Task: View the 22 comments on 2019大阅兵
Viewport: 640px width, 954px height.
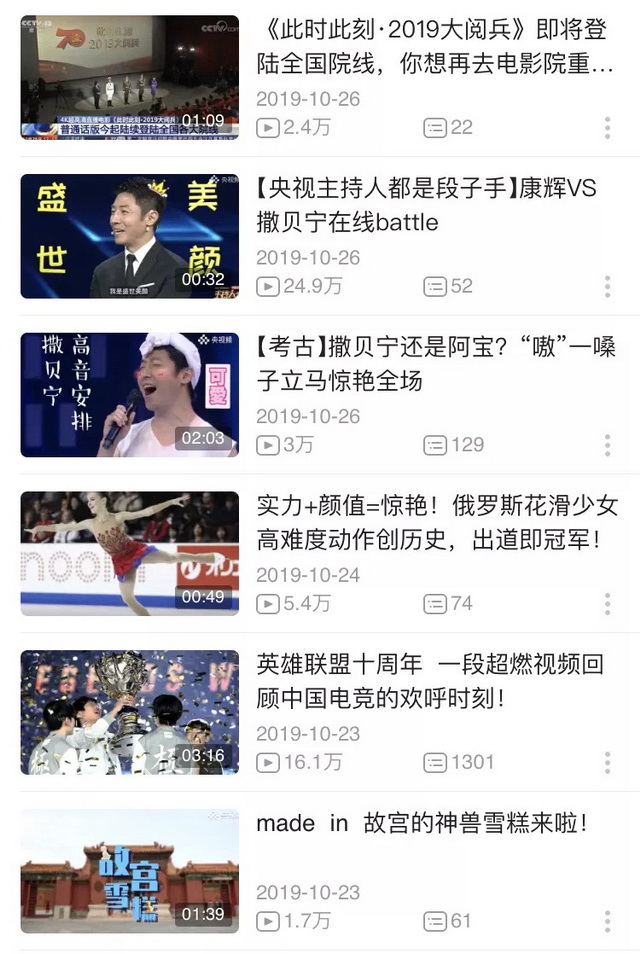Action: point(448,127)
